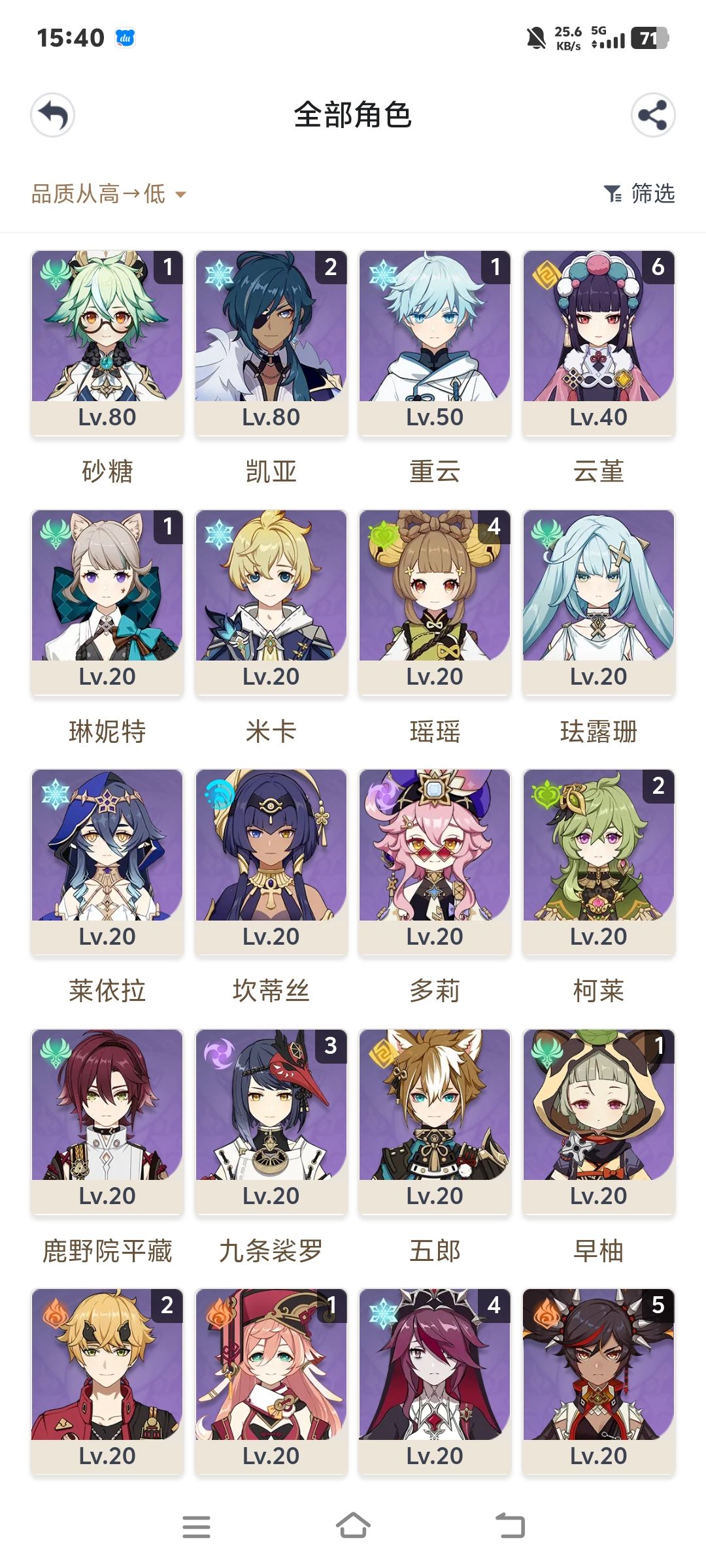Screen dimensions: 706x1568
Task: Click the 全部角色 page title
Action: pyautogui.click(x=353, y=114)
